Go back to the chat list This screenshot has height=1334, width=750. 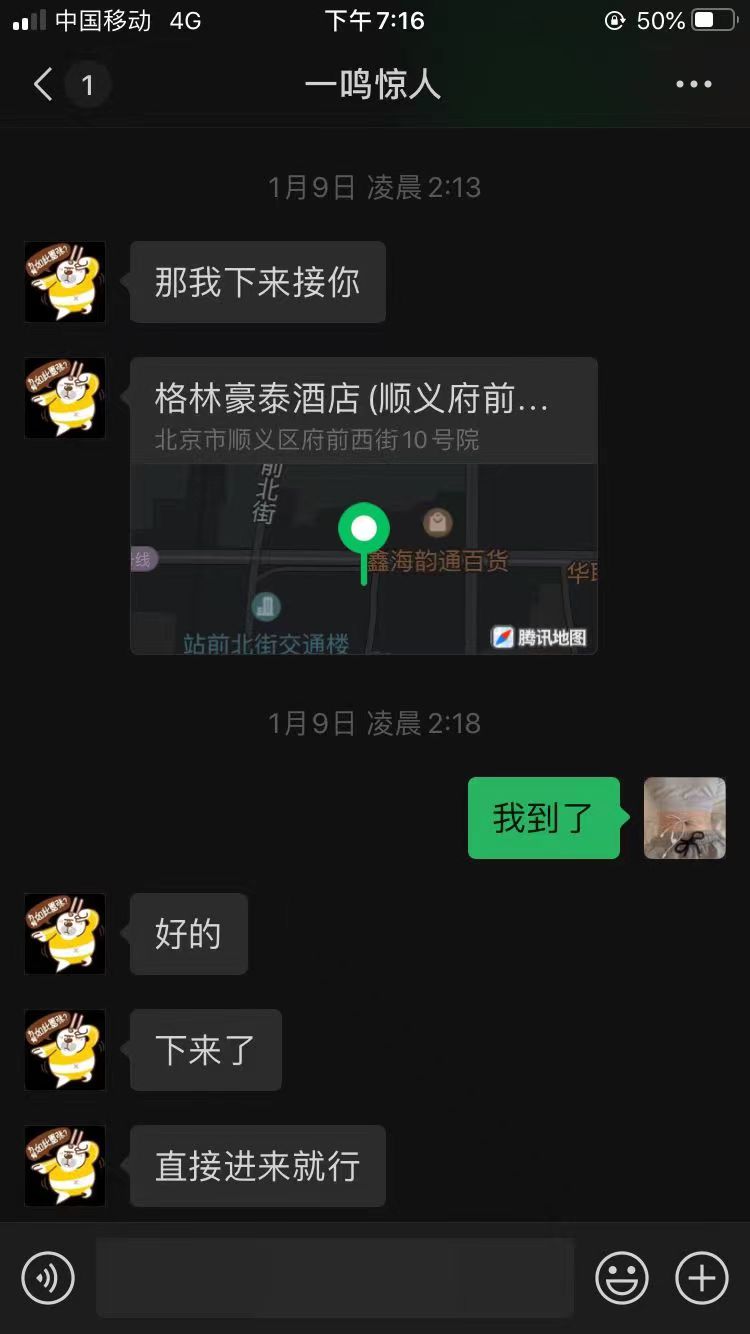44,85
